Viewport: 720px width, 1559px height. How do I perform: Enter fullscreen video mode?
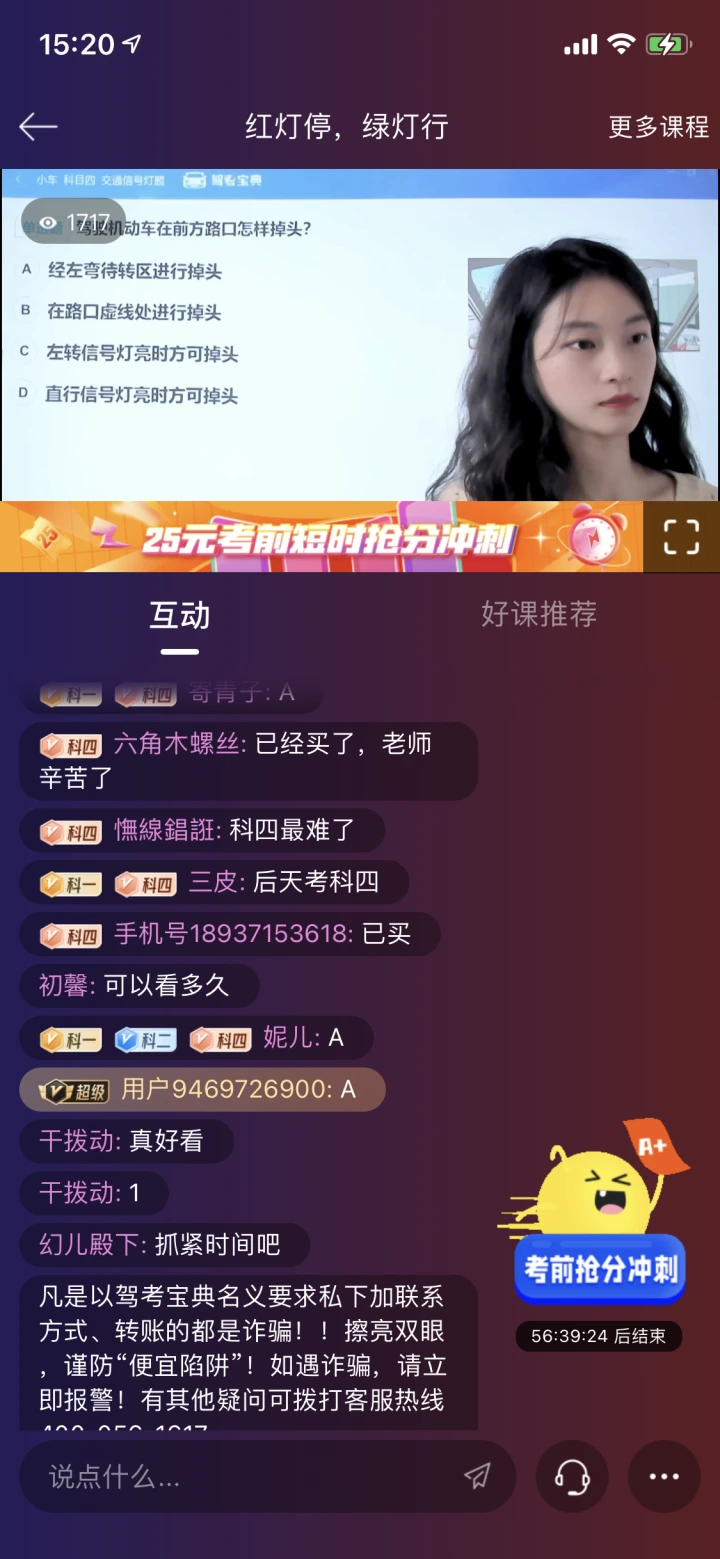click(681, 537)
